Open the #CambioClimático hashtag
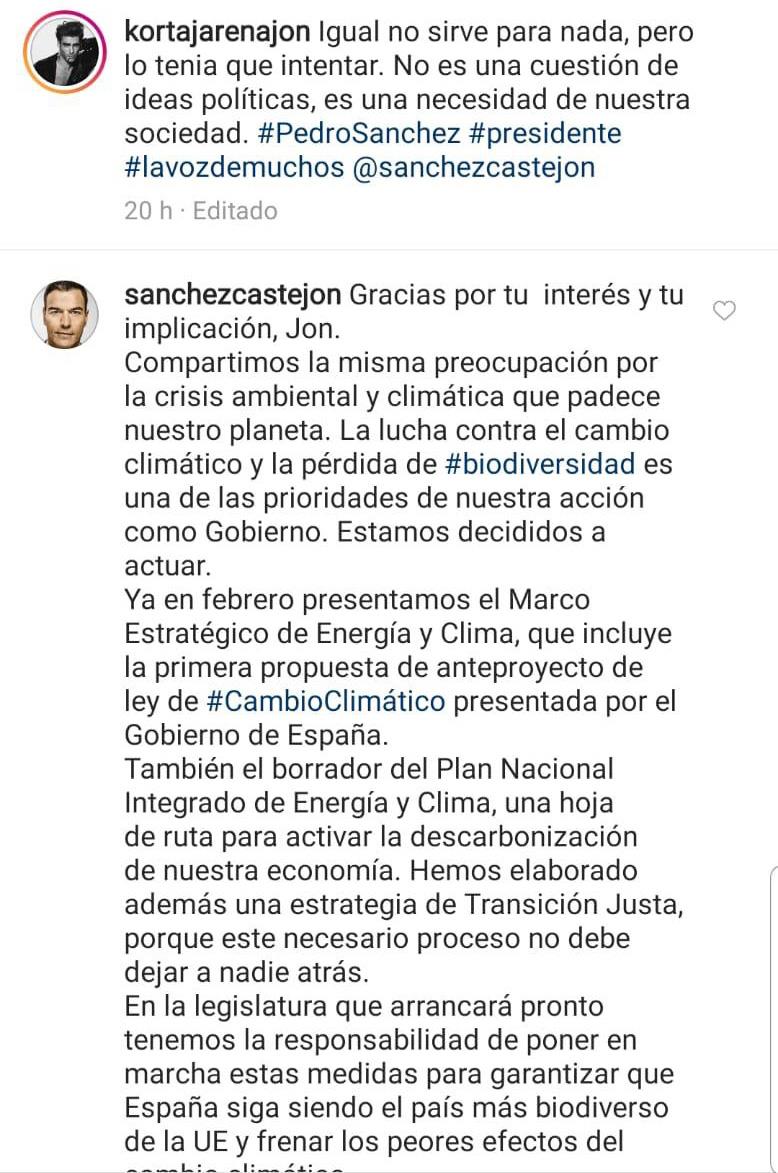This screenshot has width=778, height=1173. point(326,701)
